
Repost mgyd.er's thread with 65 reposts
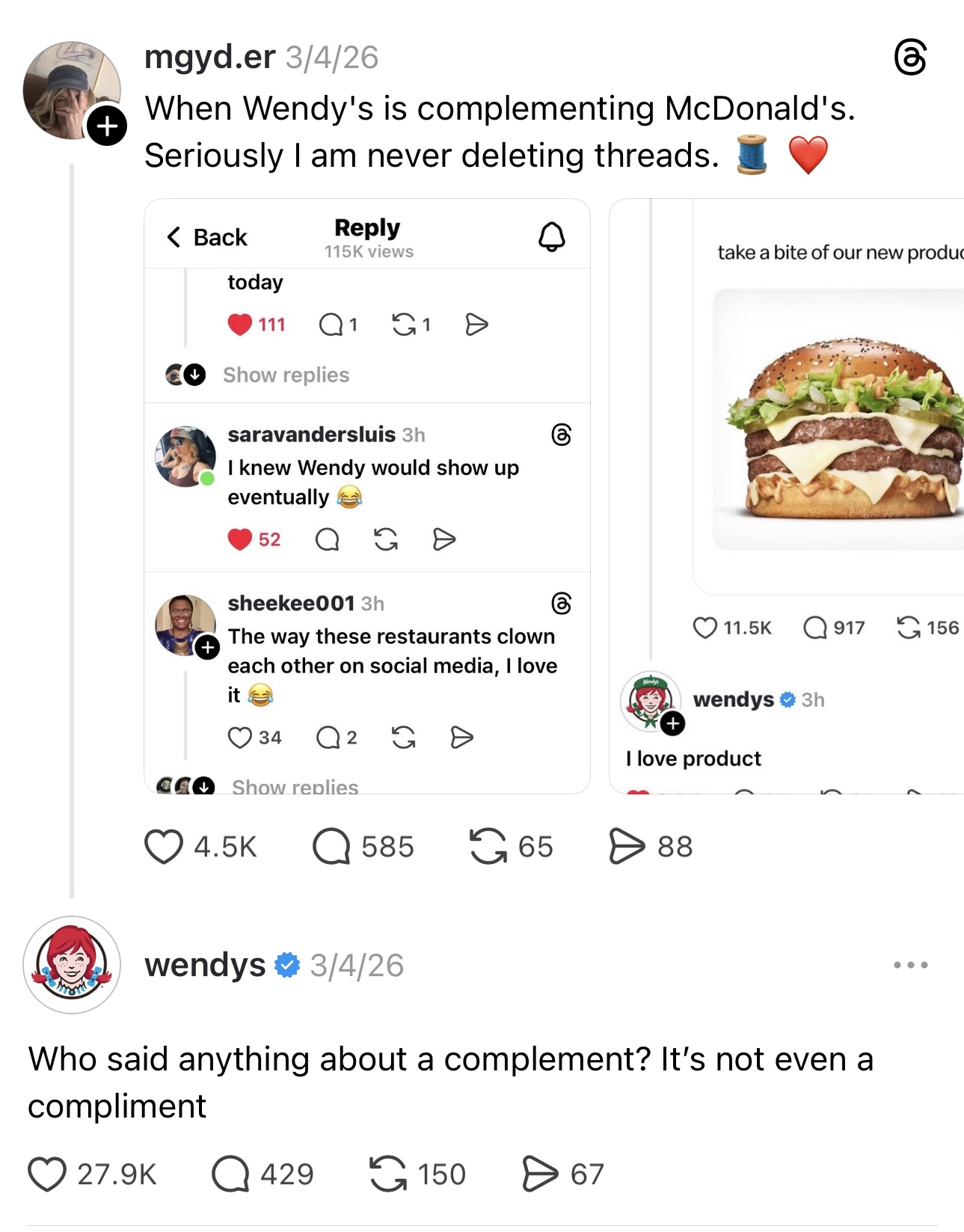click(x=488, y=847)
